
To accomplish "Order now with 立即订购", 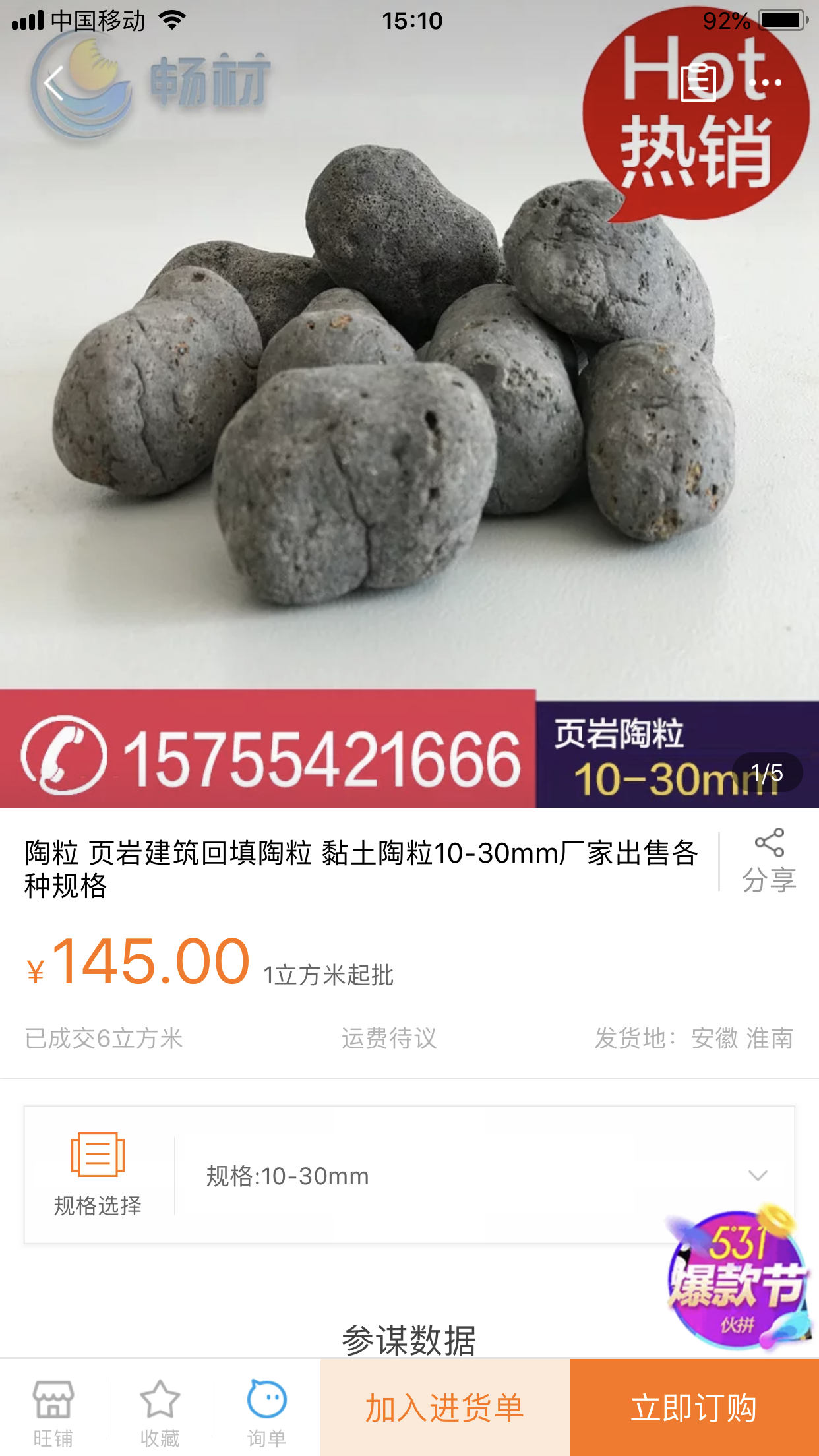I will [x=694, y=1409].
